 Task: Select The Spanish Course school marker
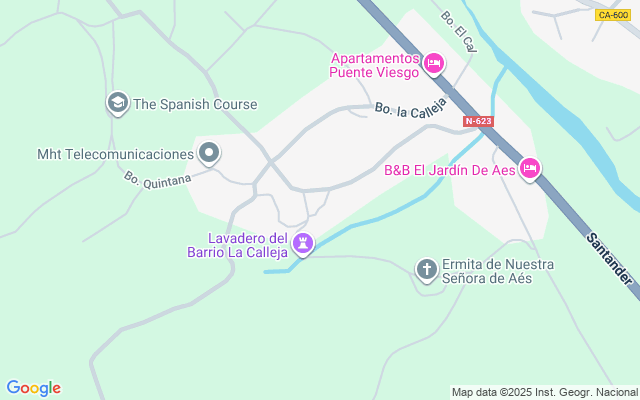[118, 104]
